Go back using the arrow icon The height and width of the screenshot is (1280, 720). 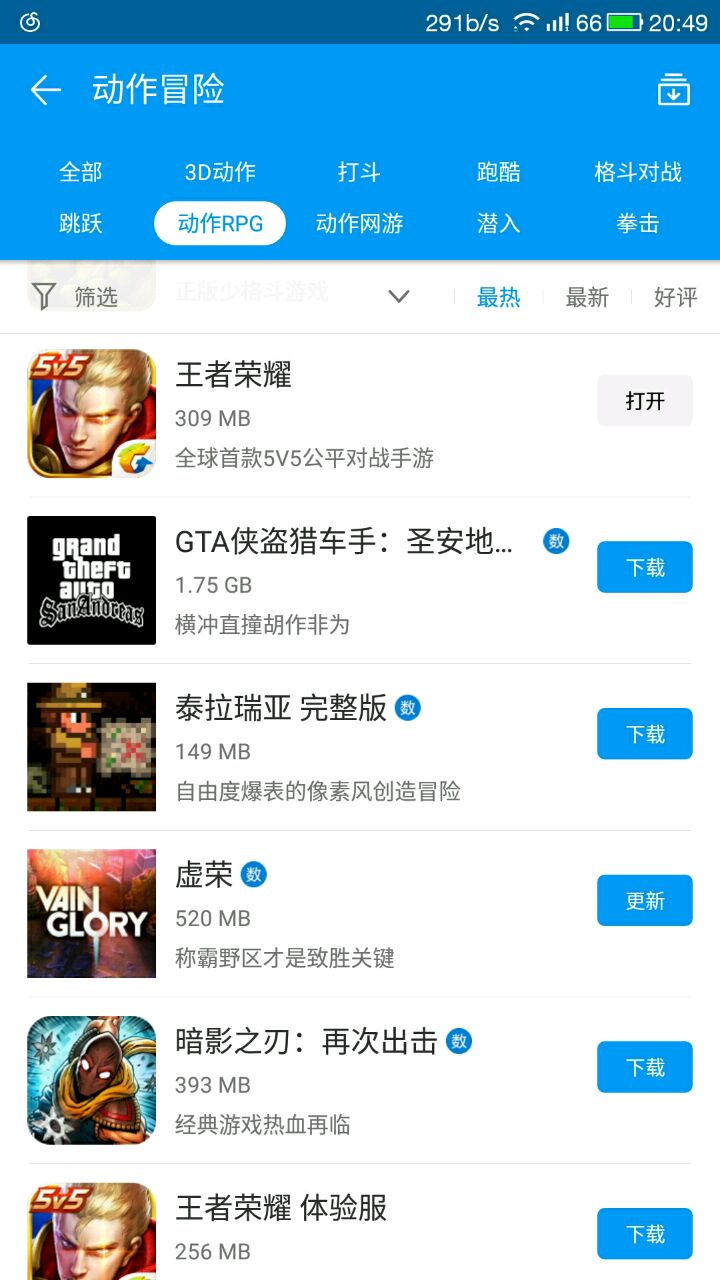(46, 90)
